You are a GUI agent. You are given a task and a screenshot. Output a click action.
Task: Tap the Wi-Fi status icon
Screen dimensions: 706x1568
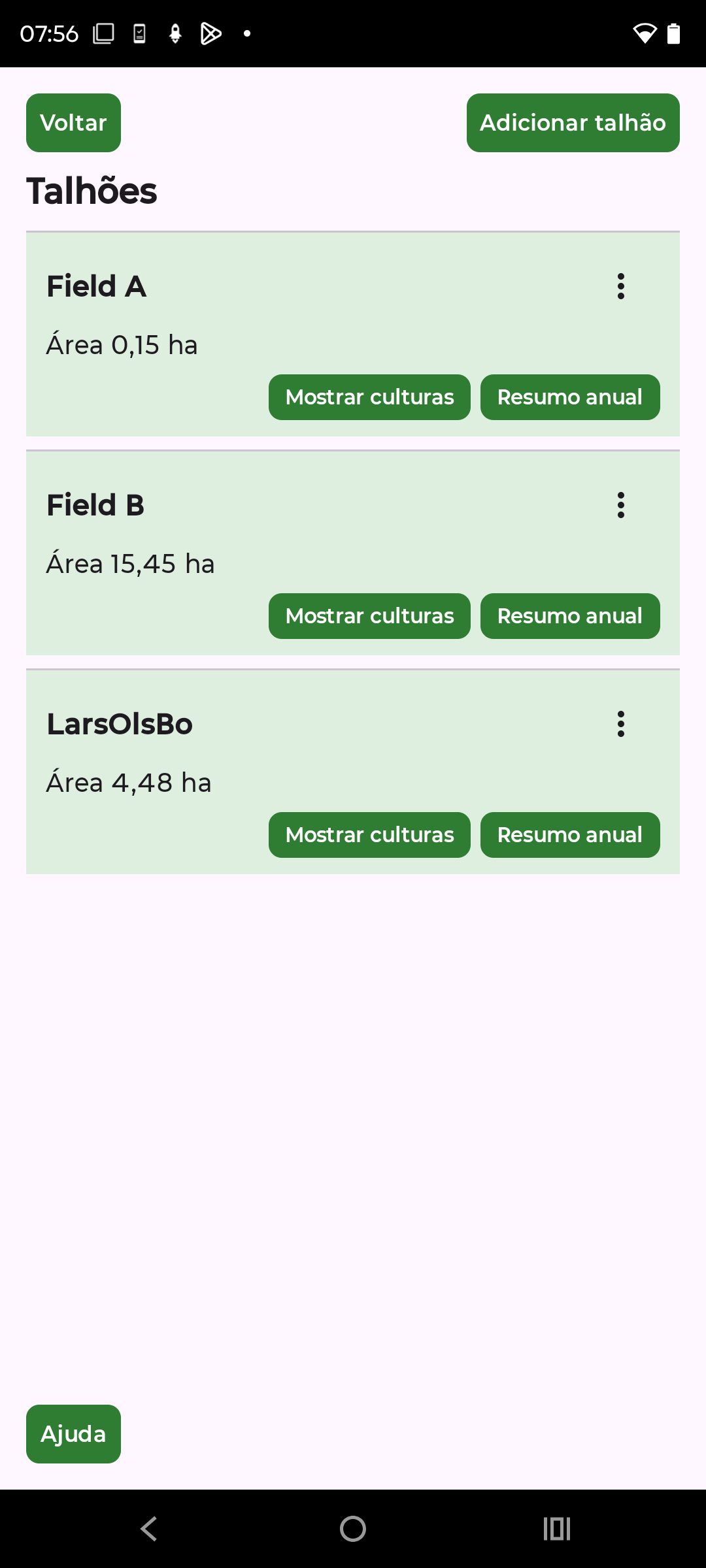[645, 33]
